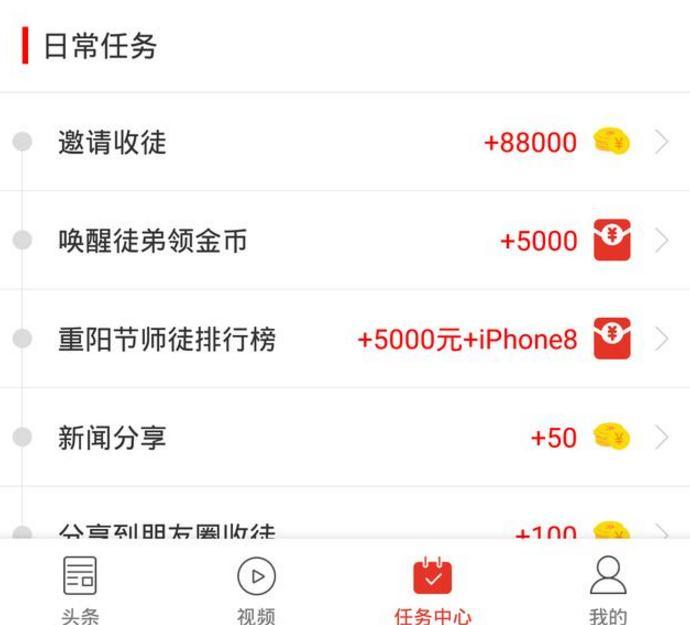690x625 pixels.
Task: Open the 我的 profile tab
Action: [608, 590]
